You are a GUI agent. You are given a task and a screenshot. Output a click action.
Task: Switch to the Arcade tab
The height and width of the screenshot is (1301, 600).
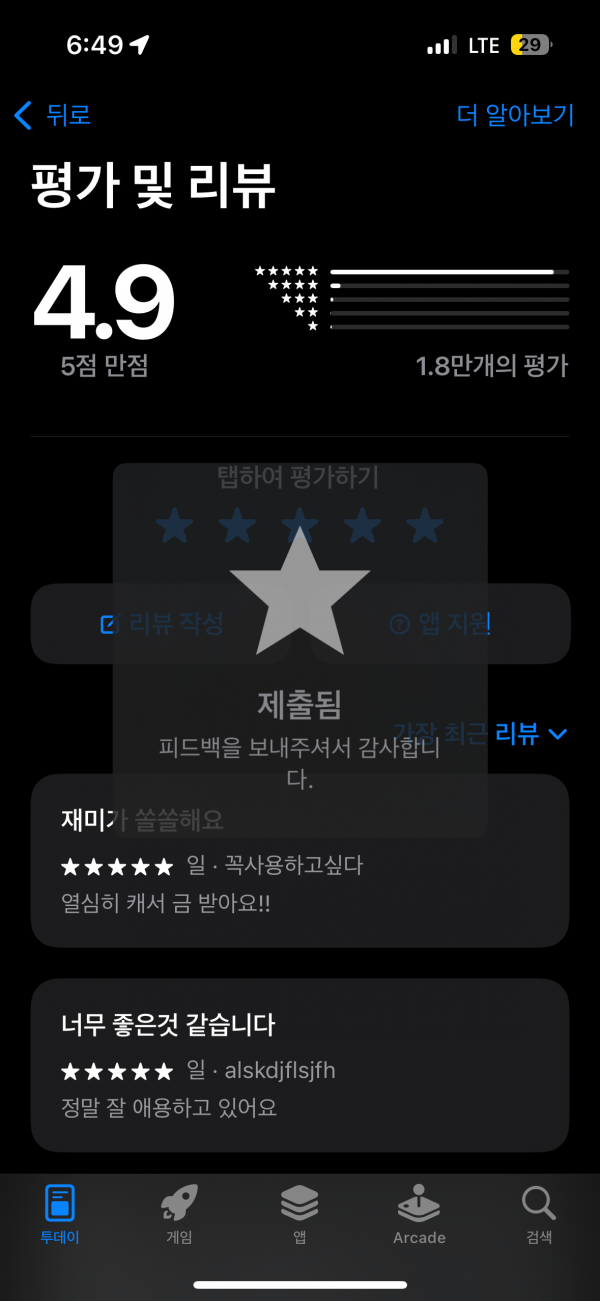(419, 1214)
